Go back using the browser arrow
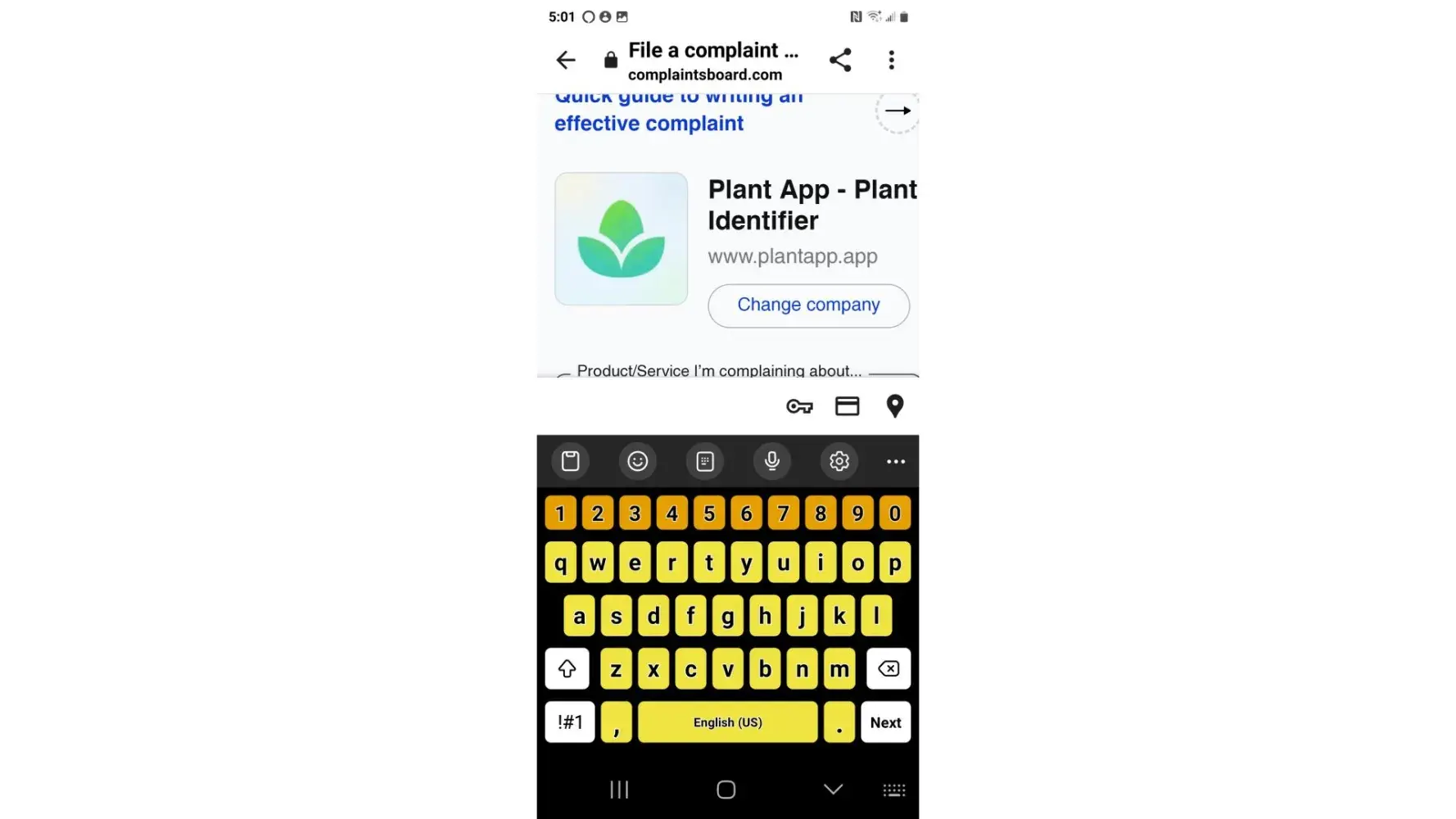The image size is (1456, 819). (566, 60)
